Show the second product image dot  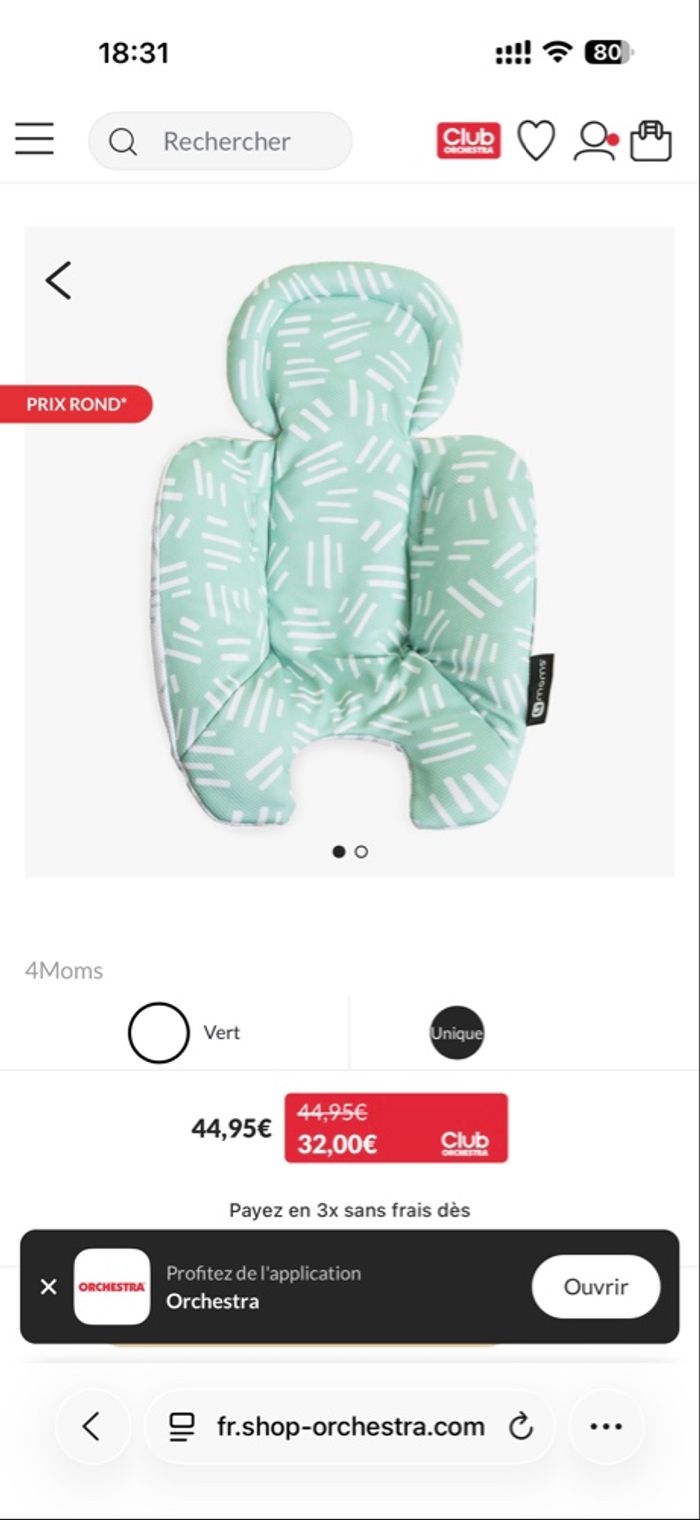coord(361,852)
